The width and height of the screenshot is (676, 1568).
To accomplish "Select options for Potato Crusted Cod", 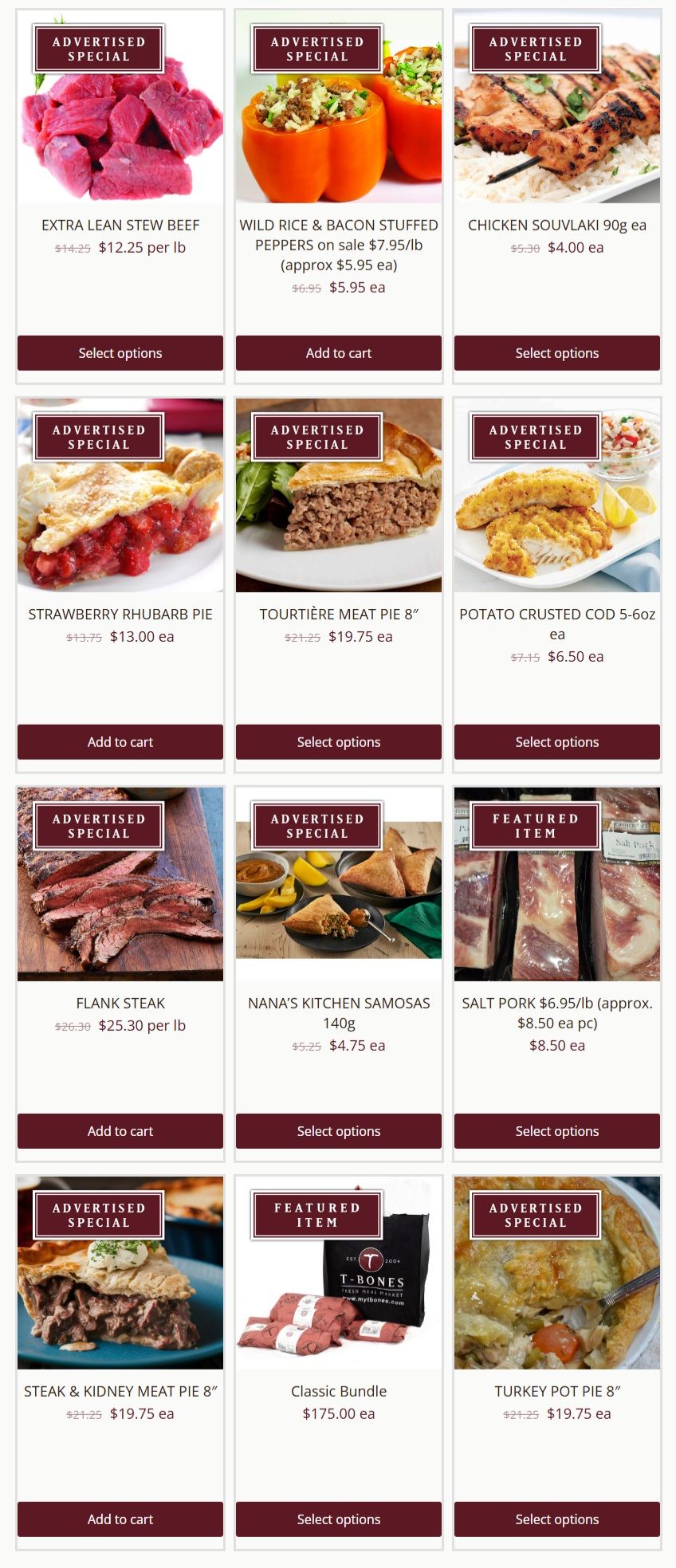I will click(557, 742).
